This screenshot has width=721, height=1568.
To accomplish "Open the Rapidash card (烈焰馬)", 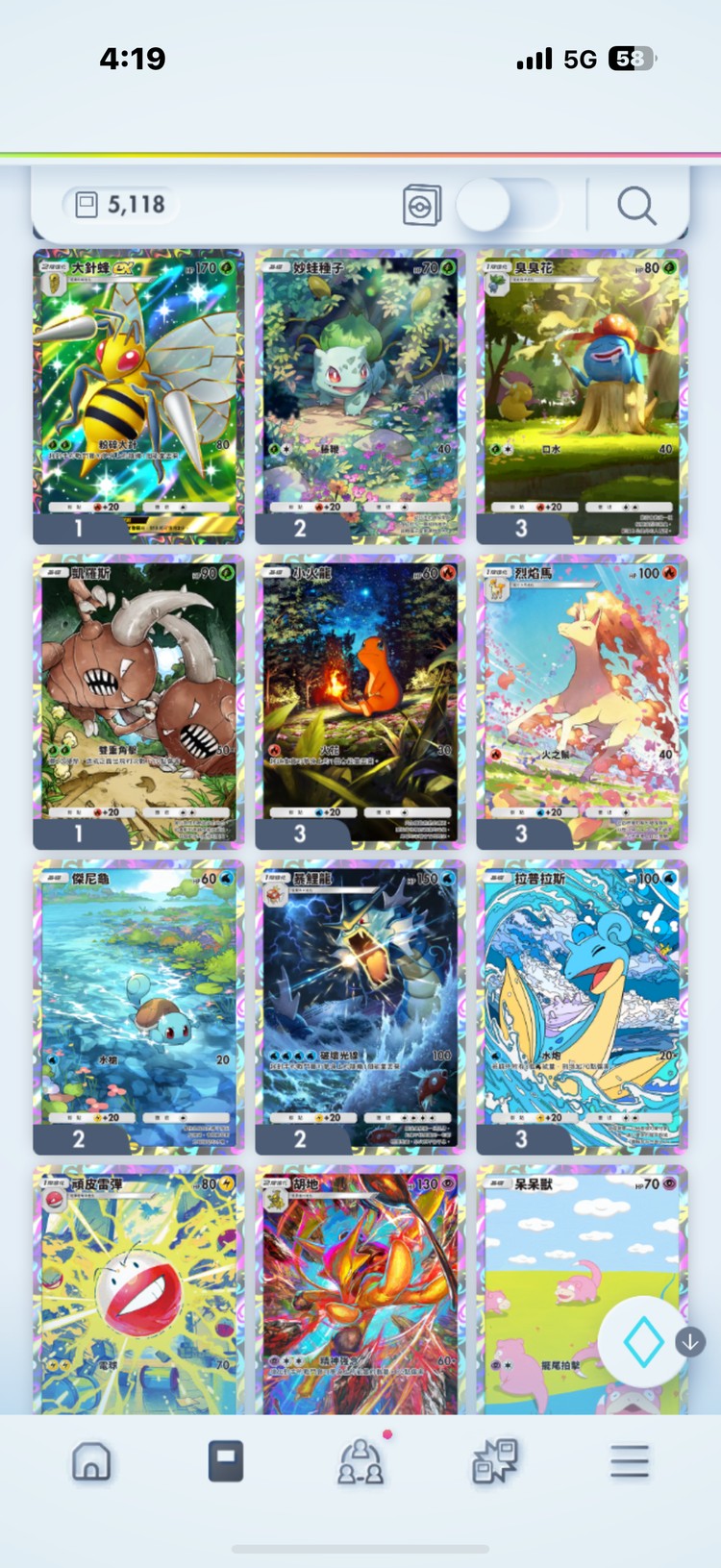I will (x=582, y=701).
